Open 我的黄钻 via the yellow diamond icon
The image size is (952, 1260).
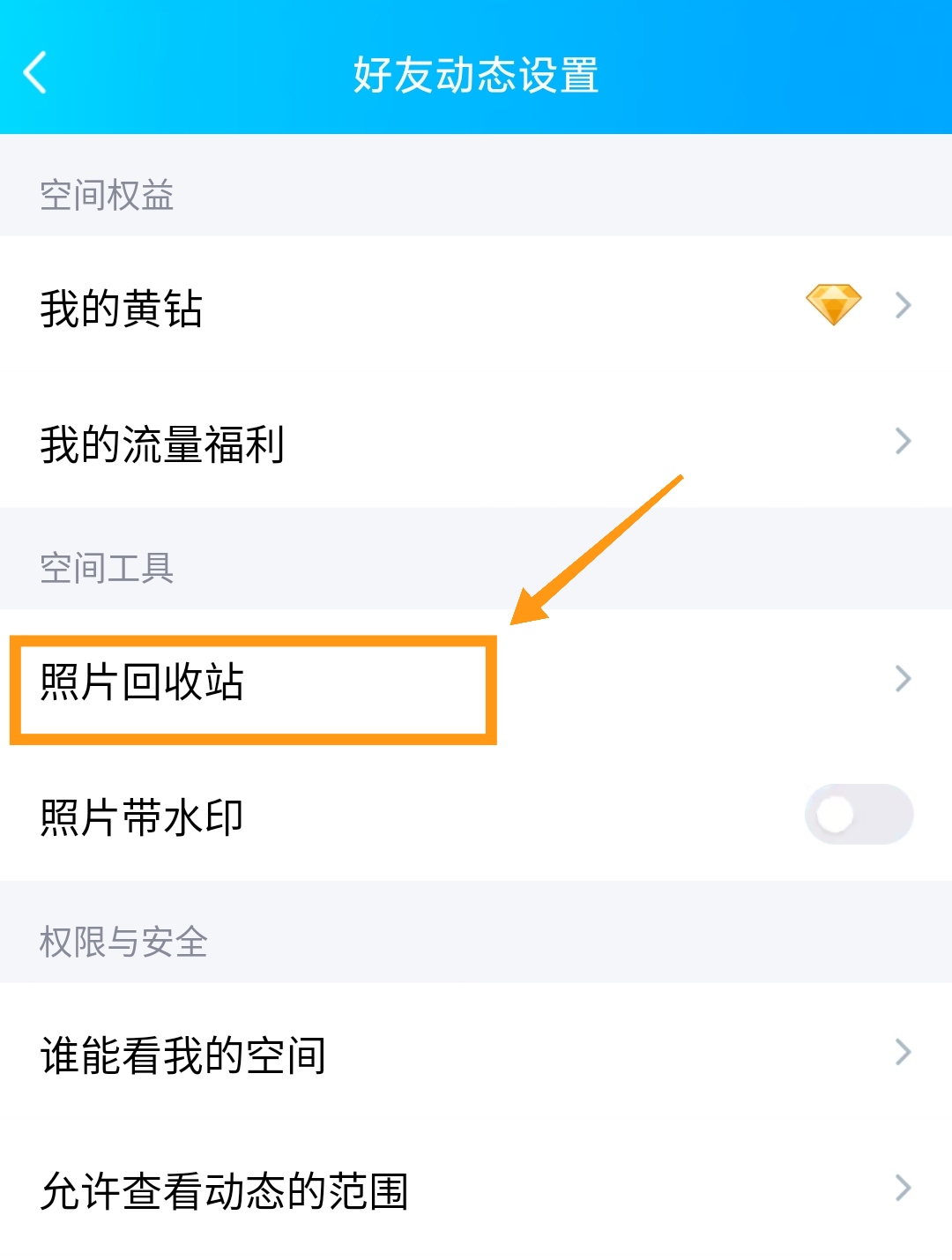tap(836, 305)
